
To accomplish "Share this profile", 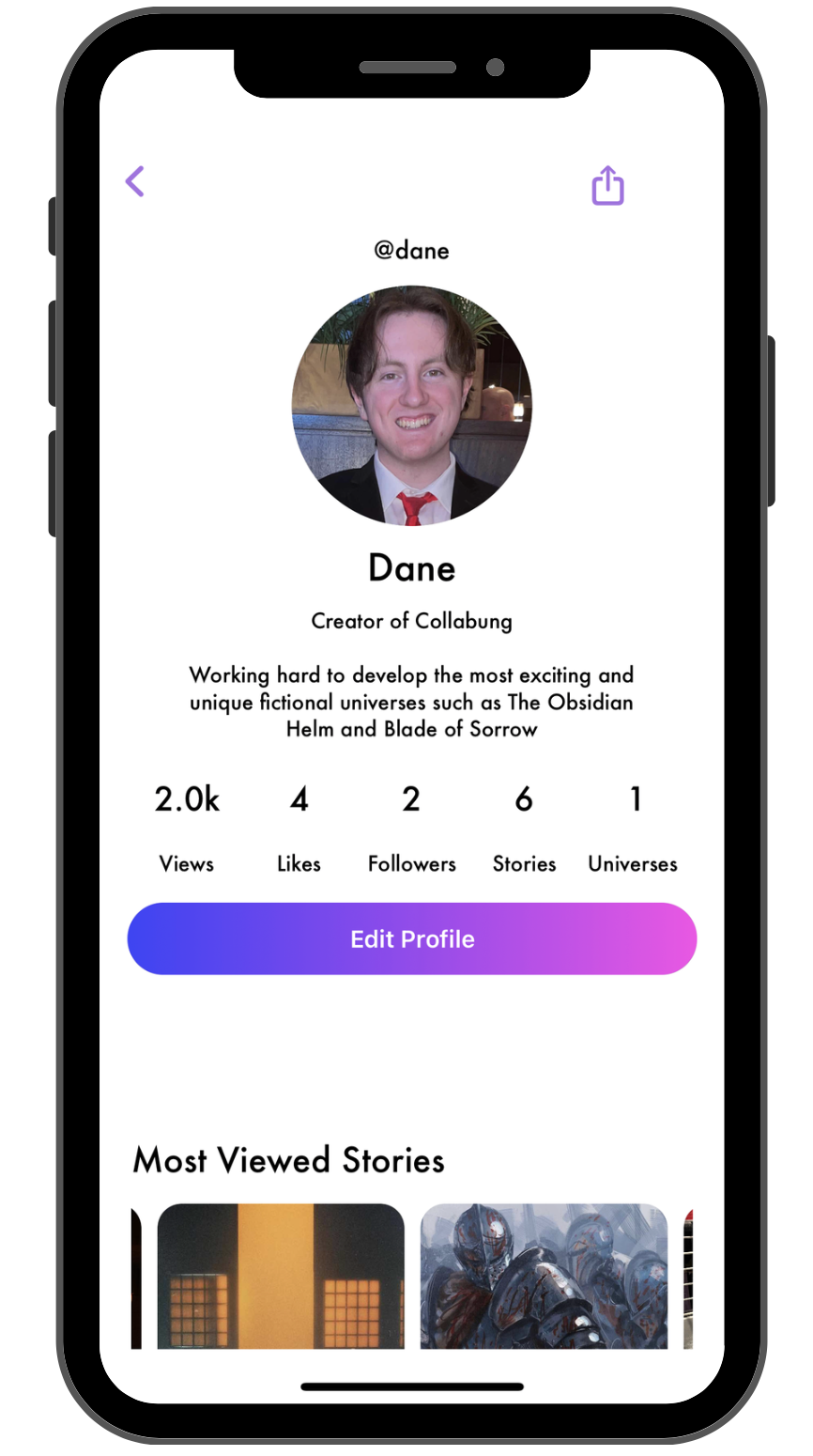I will 607,185.
